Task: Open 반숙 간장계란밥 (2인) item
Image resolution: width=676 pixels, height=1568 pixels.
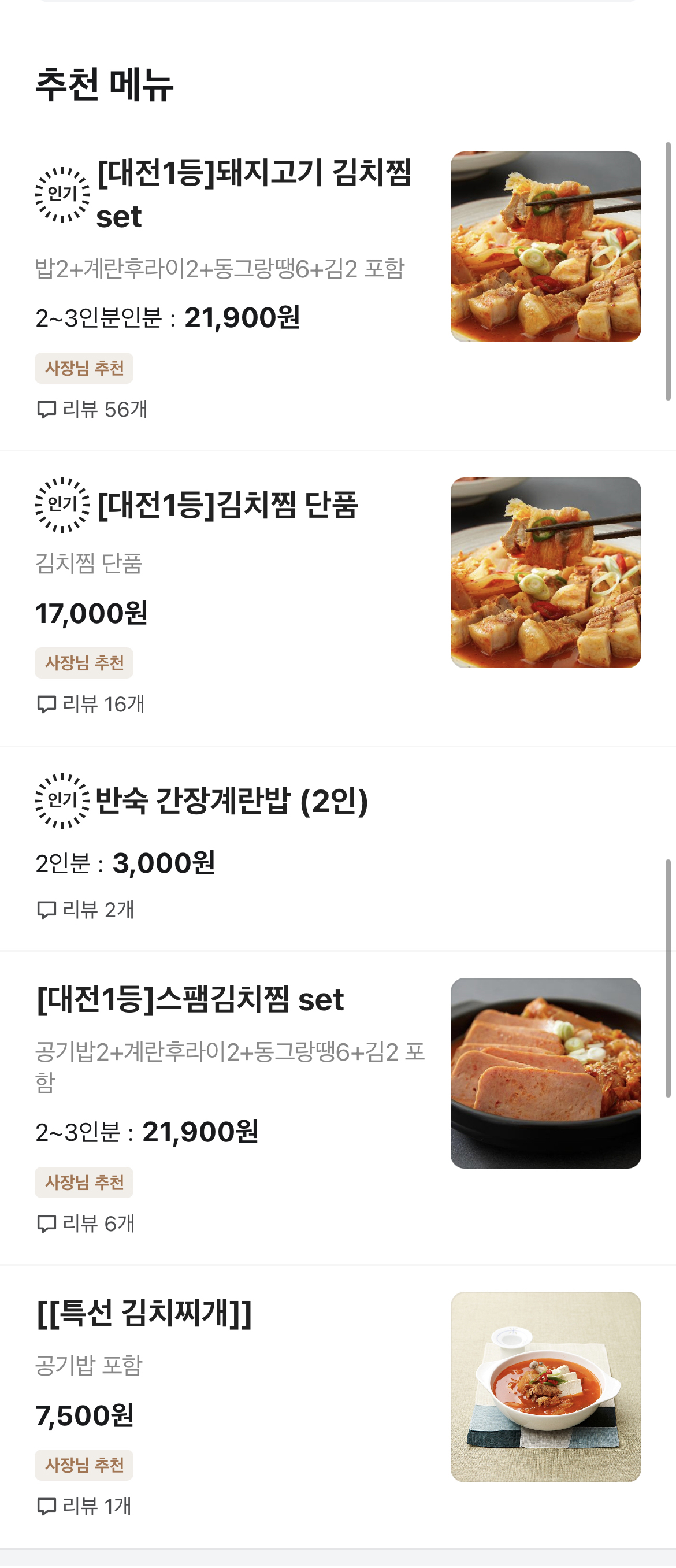Action: [x=232, y=801]
